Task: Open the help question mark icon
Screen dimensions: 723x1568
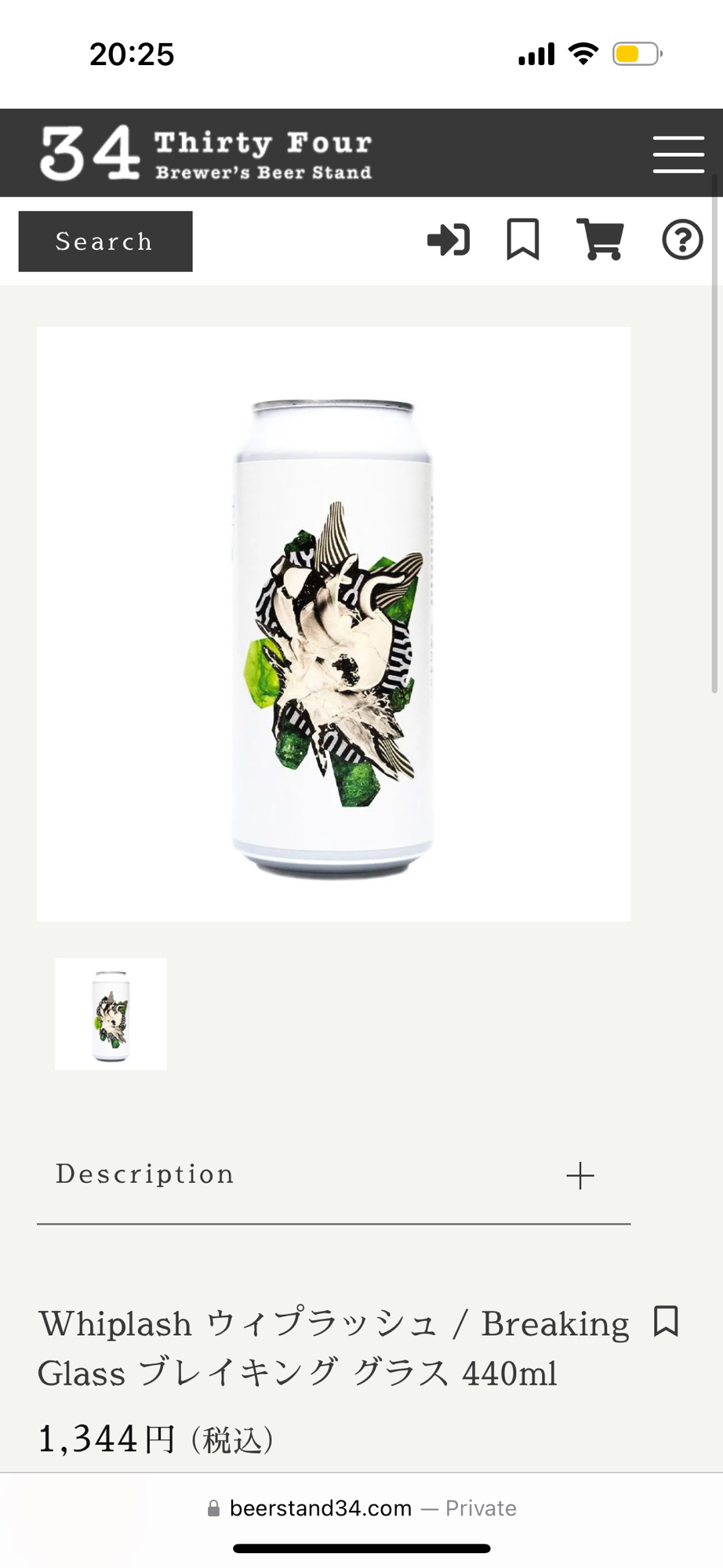Action: (681, 240)
